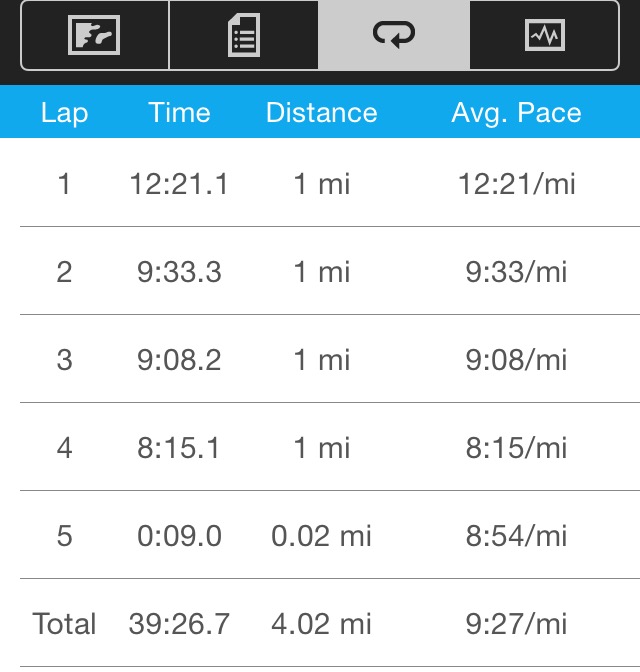Open the activity details list tab

(x=244, y=35)
